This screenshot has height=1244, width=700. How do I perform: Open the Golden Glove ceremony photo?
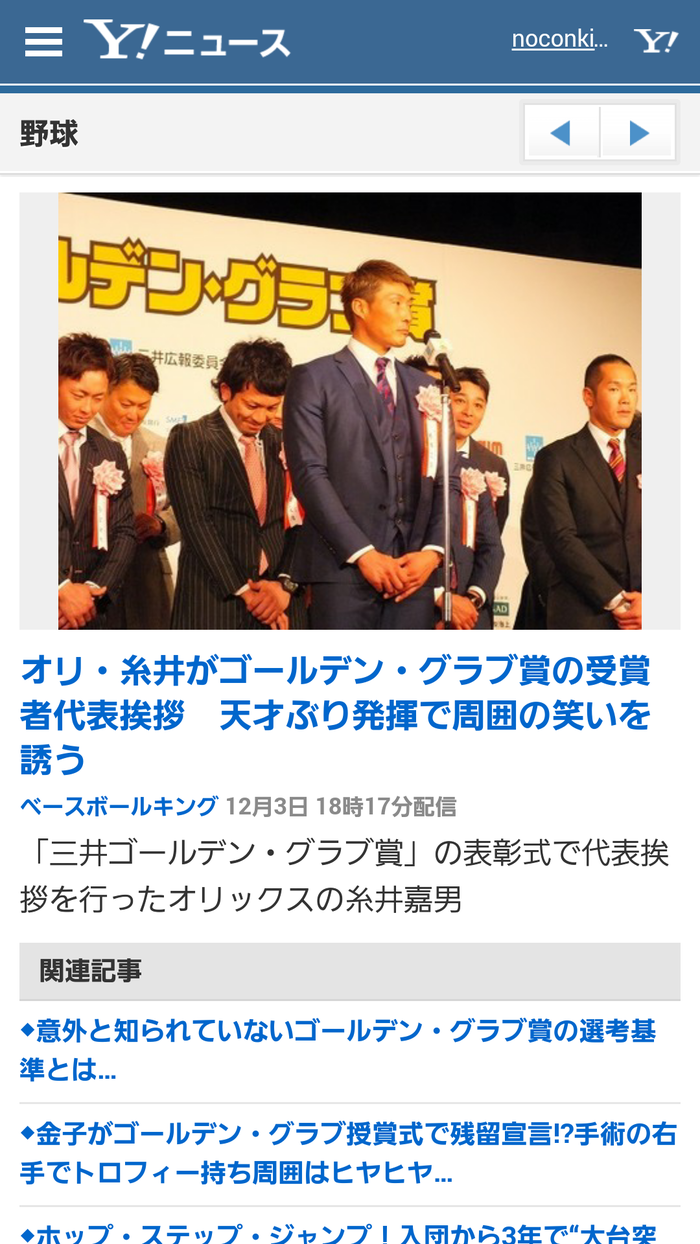tap(350, 410)
